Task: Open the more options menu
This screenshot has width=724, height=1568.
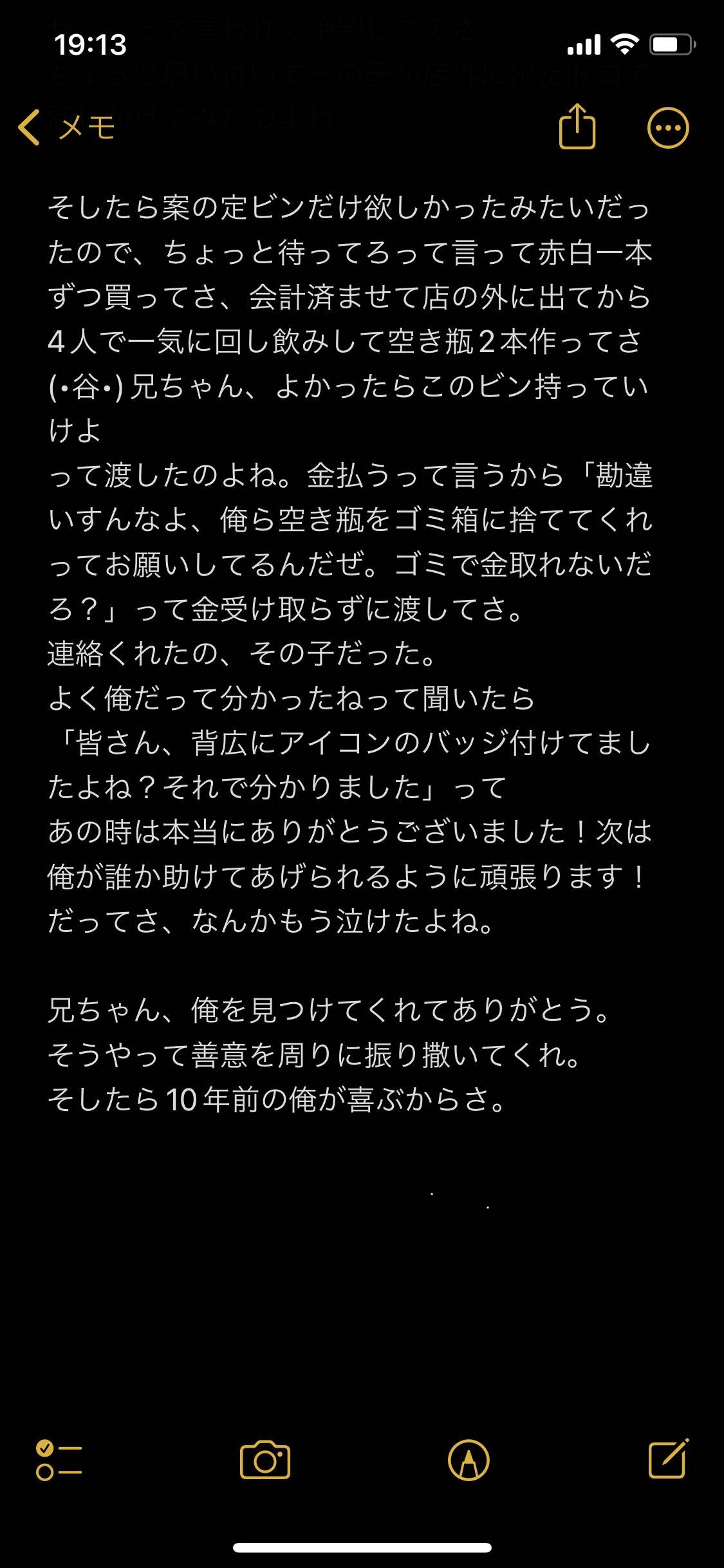Action: [667, 127]
